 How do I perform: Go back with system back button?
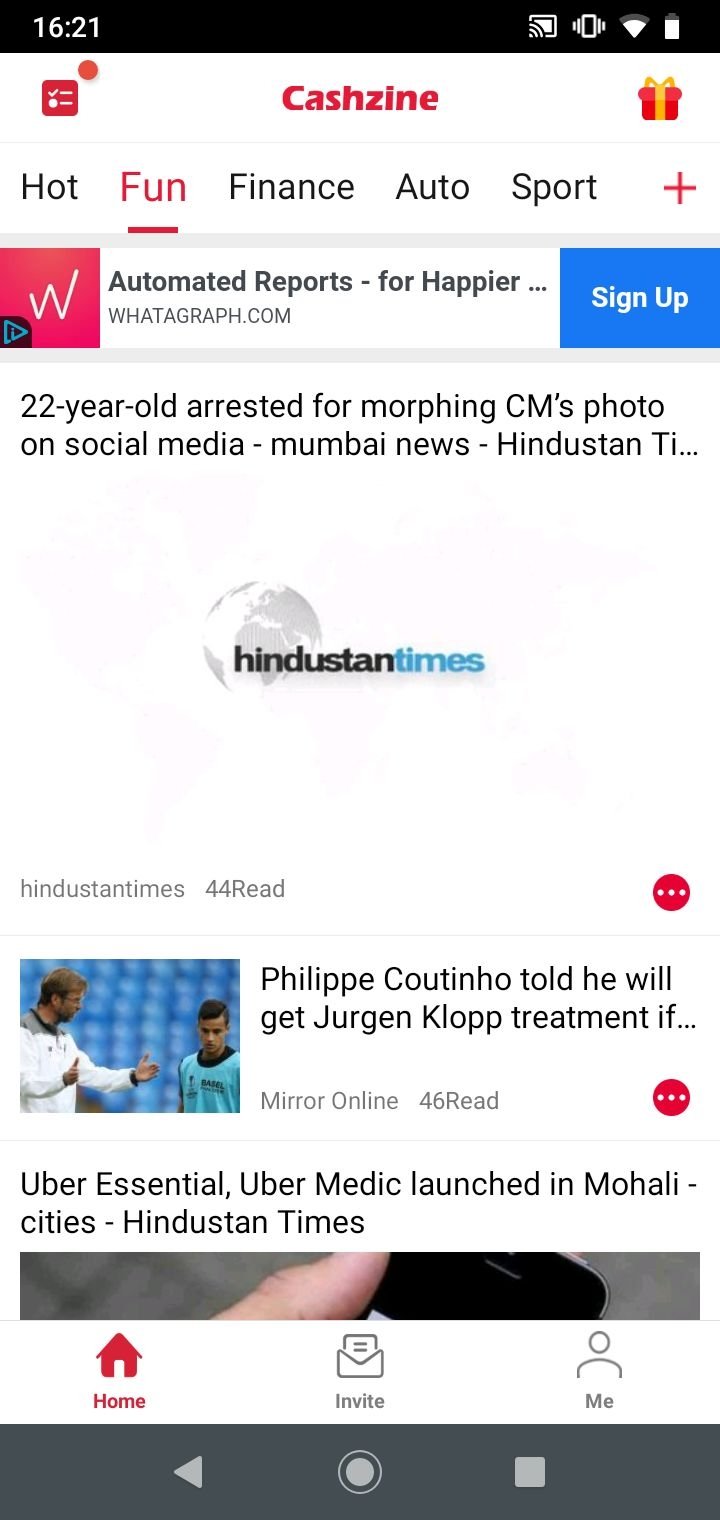[x=188, y=1472]
